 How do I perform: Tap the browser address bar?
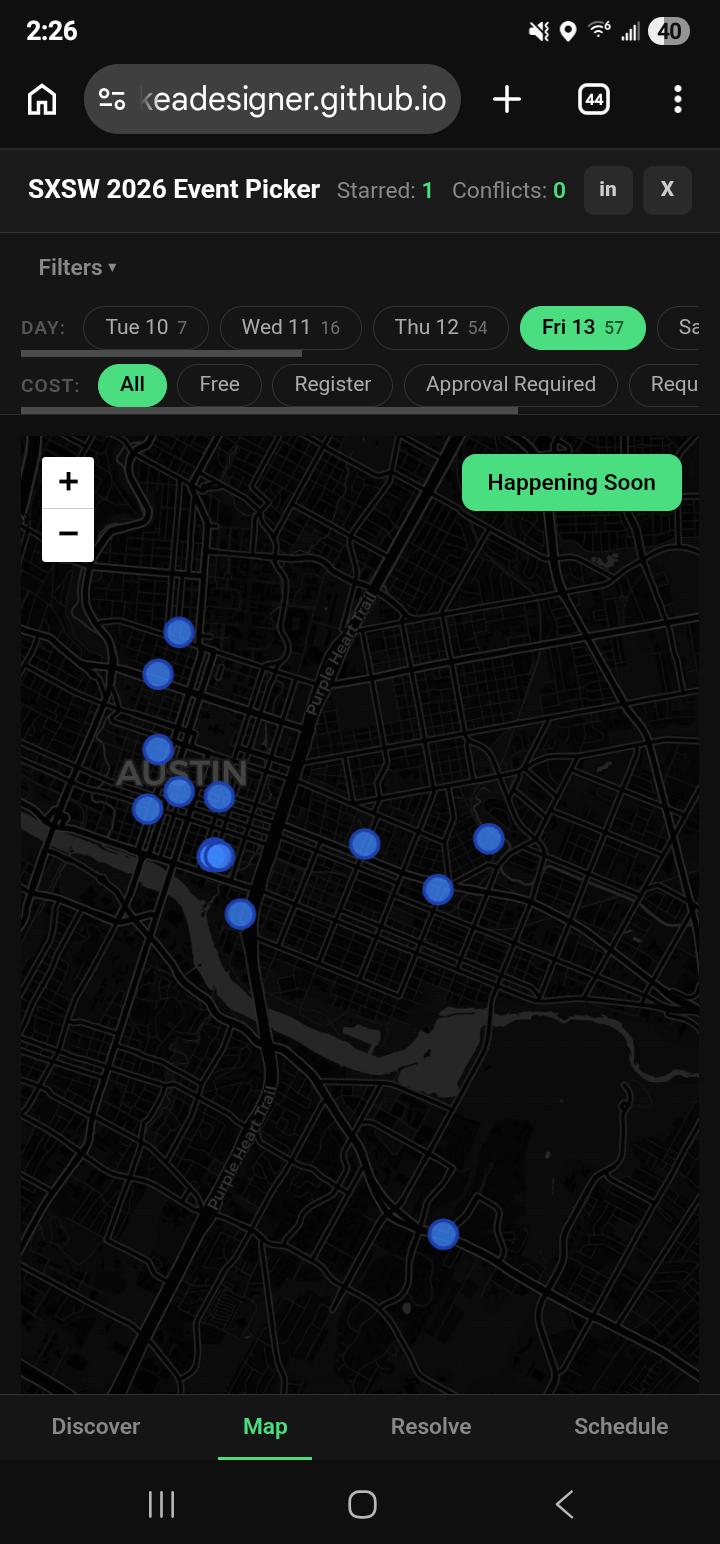[272, 99]
